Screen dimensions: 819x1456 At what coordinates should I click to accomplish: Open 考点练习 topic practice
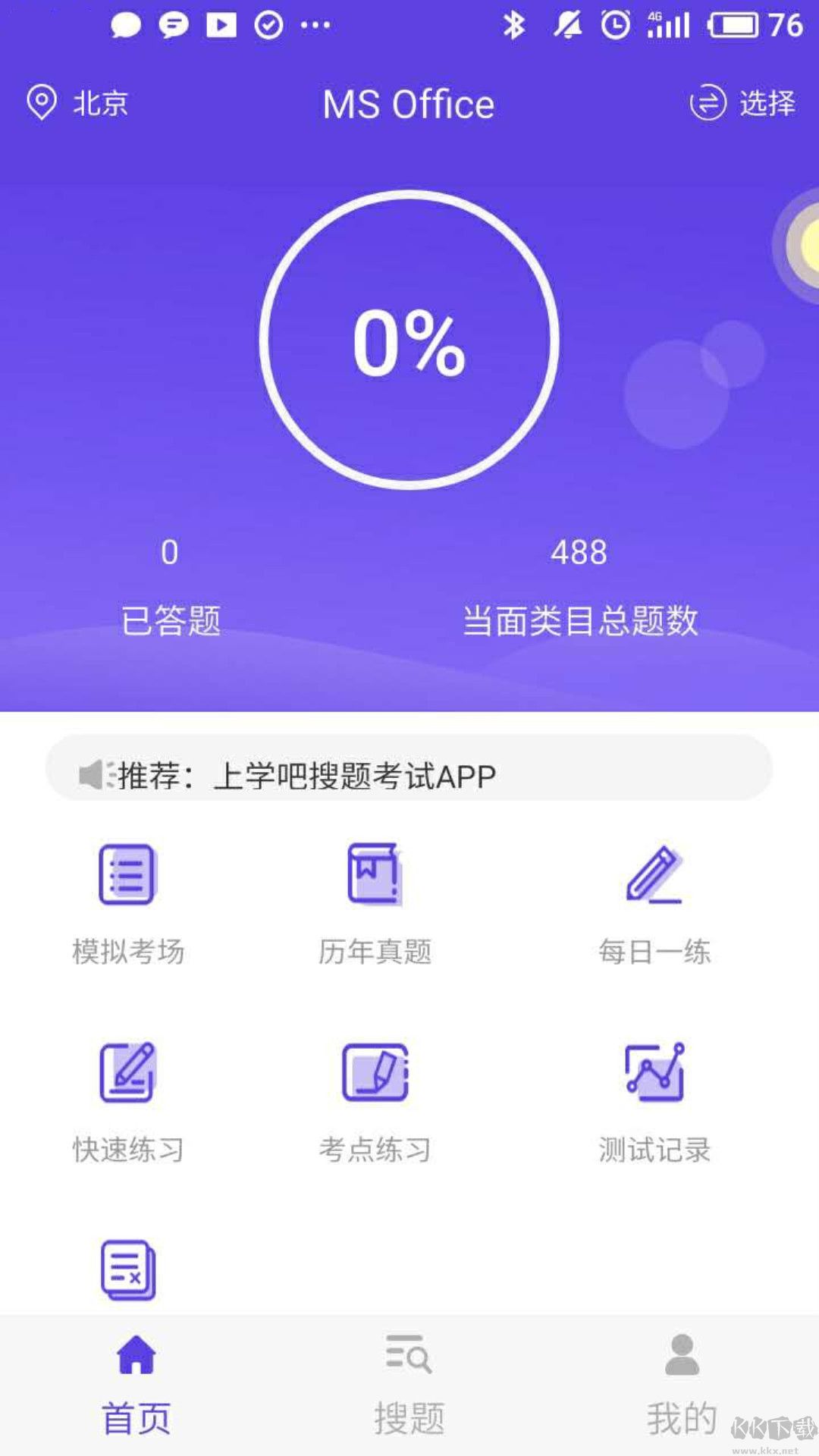coord(375,1103)
